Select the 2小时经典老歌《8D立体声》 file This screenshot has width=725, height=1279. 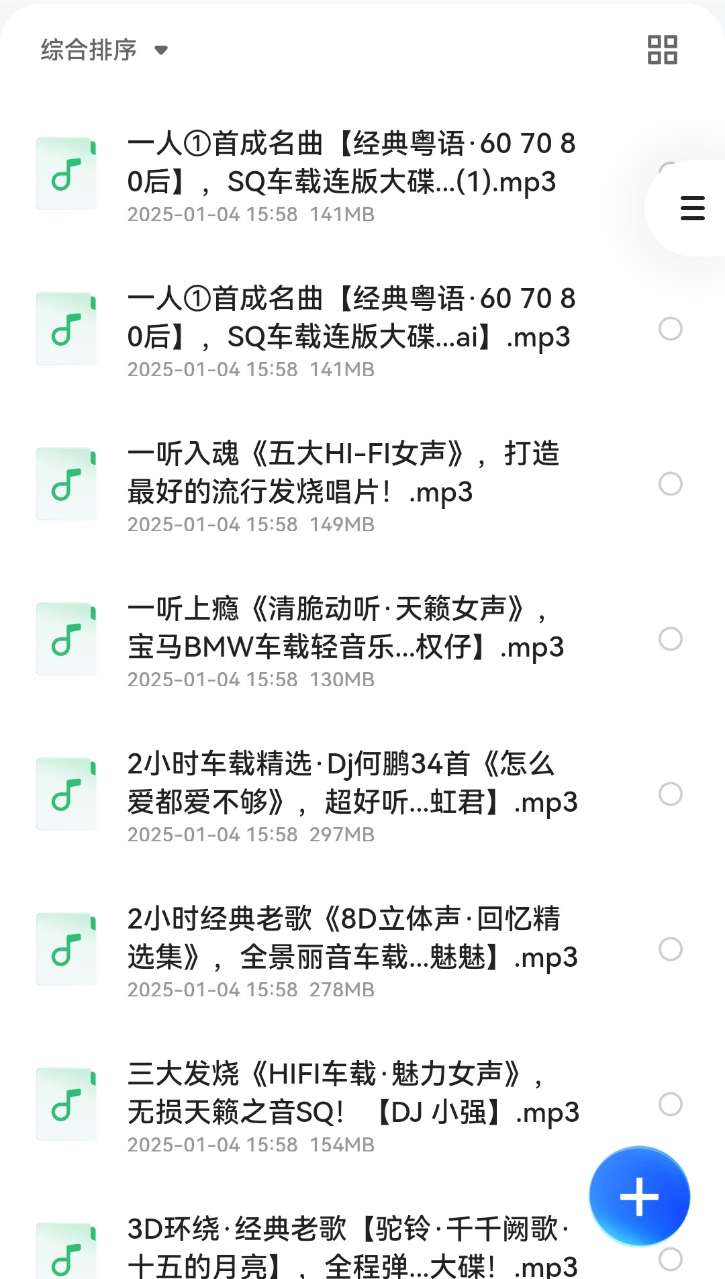pyautogui.click(x=670, y=949)
